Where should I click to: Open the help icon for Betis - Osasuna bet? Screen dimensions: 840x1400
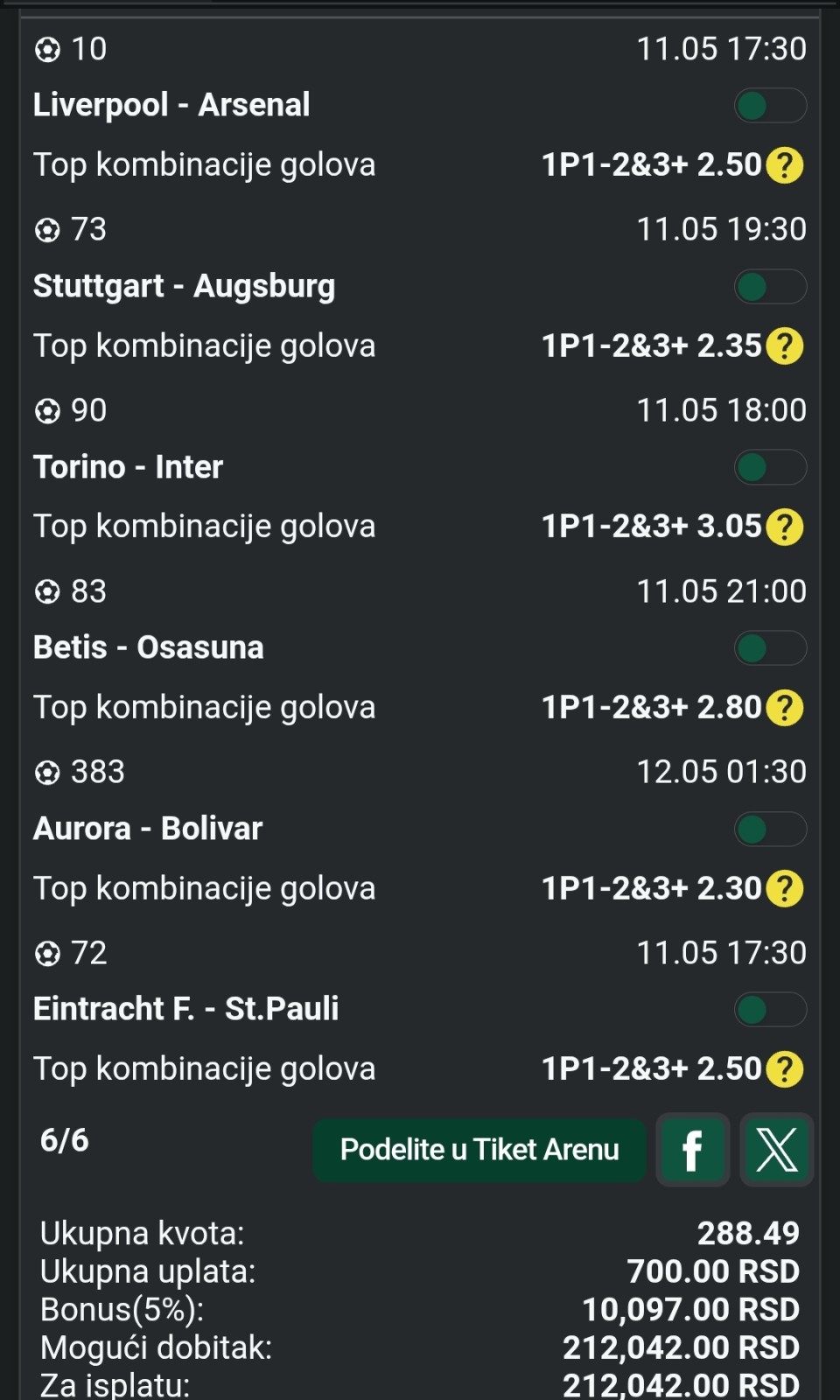[x=785, y=708]
